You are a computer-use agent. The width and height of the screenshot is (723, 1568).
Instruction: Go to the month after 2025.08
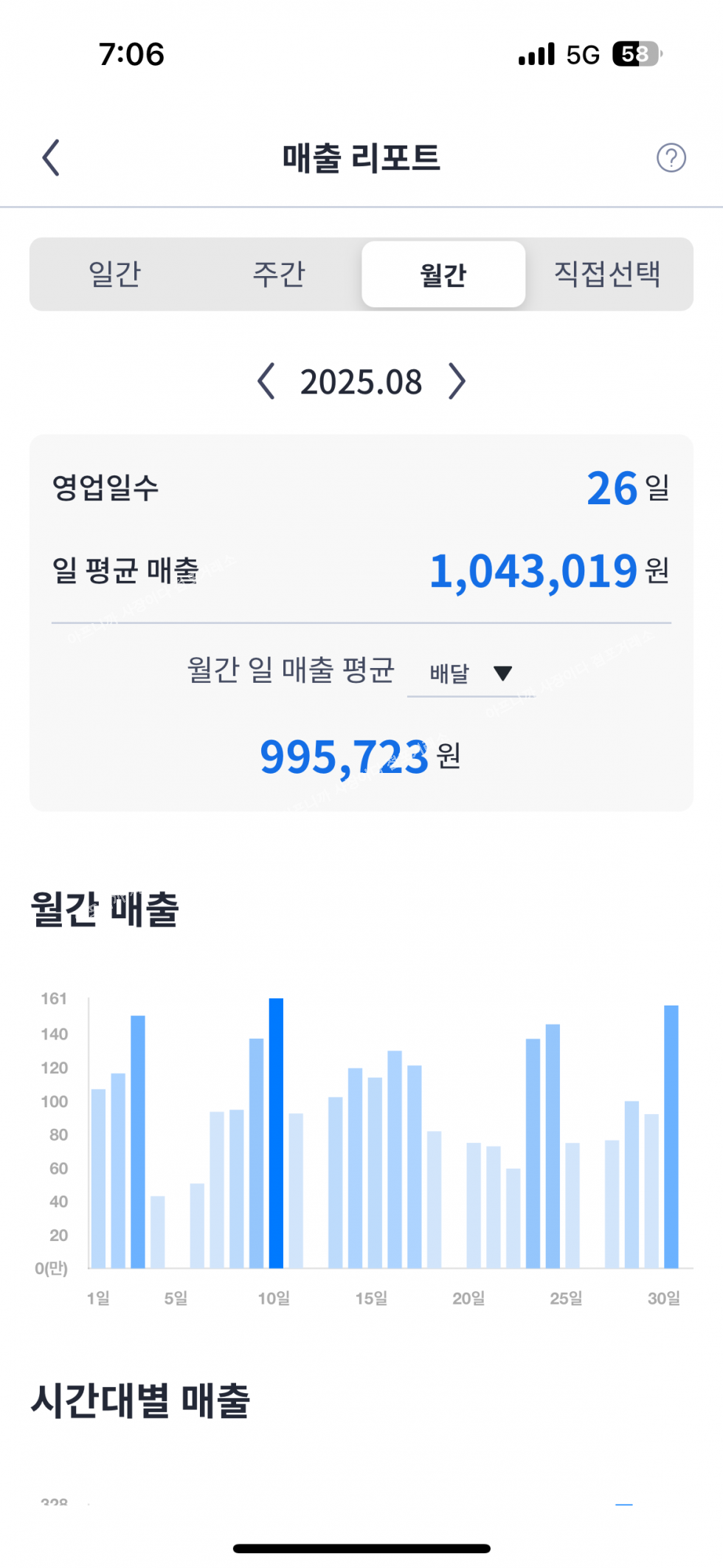click(457, 382)
